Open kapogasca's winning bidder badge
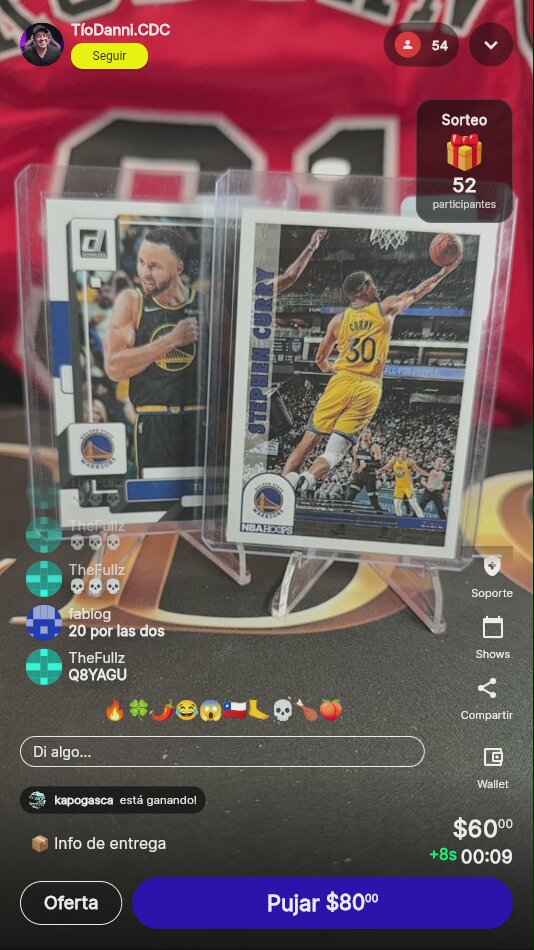This screenshot has height=950, width=534. pyautogui.click(x=113, y=800)
